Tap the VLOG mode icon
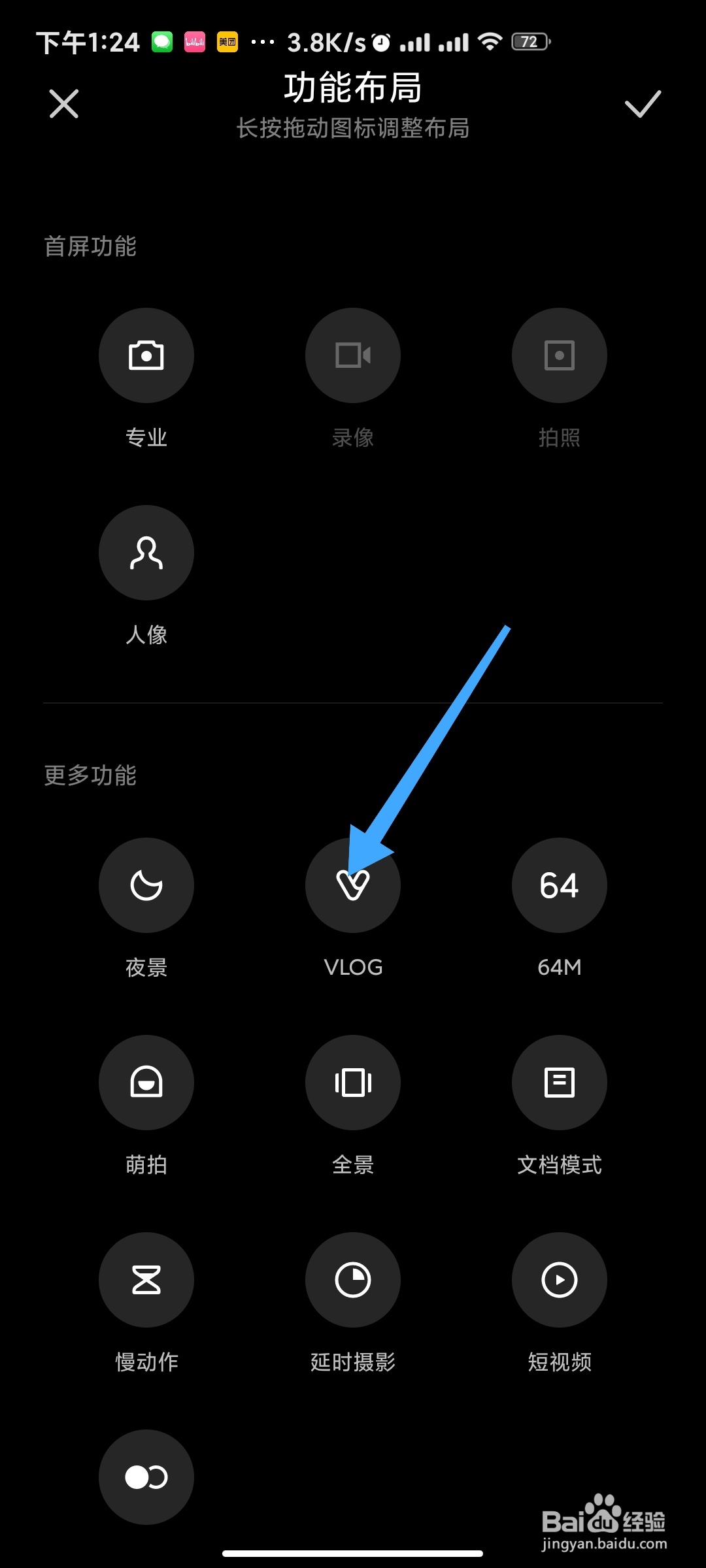706x1568 pixels. point(353,885)
